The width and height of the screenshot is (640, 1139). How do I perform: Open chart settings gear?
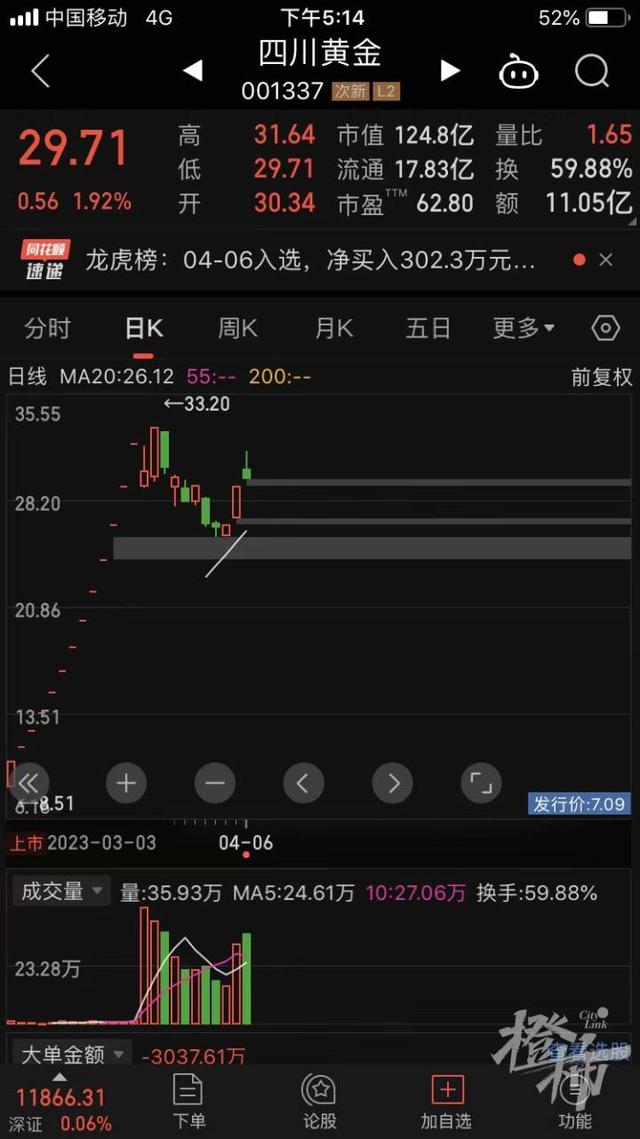pyautogui.click(x=605, y=328)
